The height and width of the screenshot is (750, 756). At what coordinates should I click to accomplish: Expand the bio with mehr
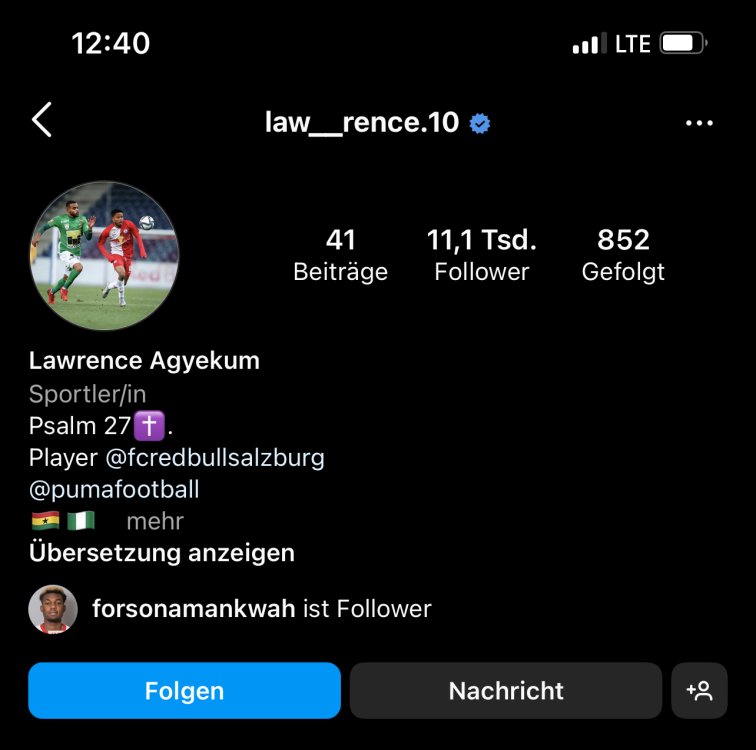coord(155,521)
